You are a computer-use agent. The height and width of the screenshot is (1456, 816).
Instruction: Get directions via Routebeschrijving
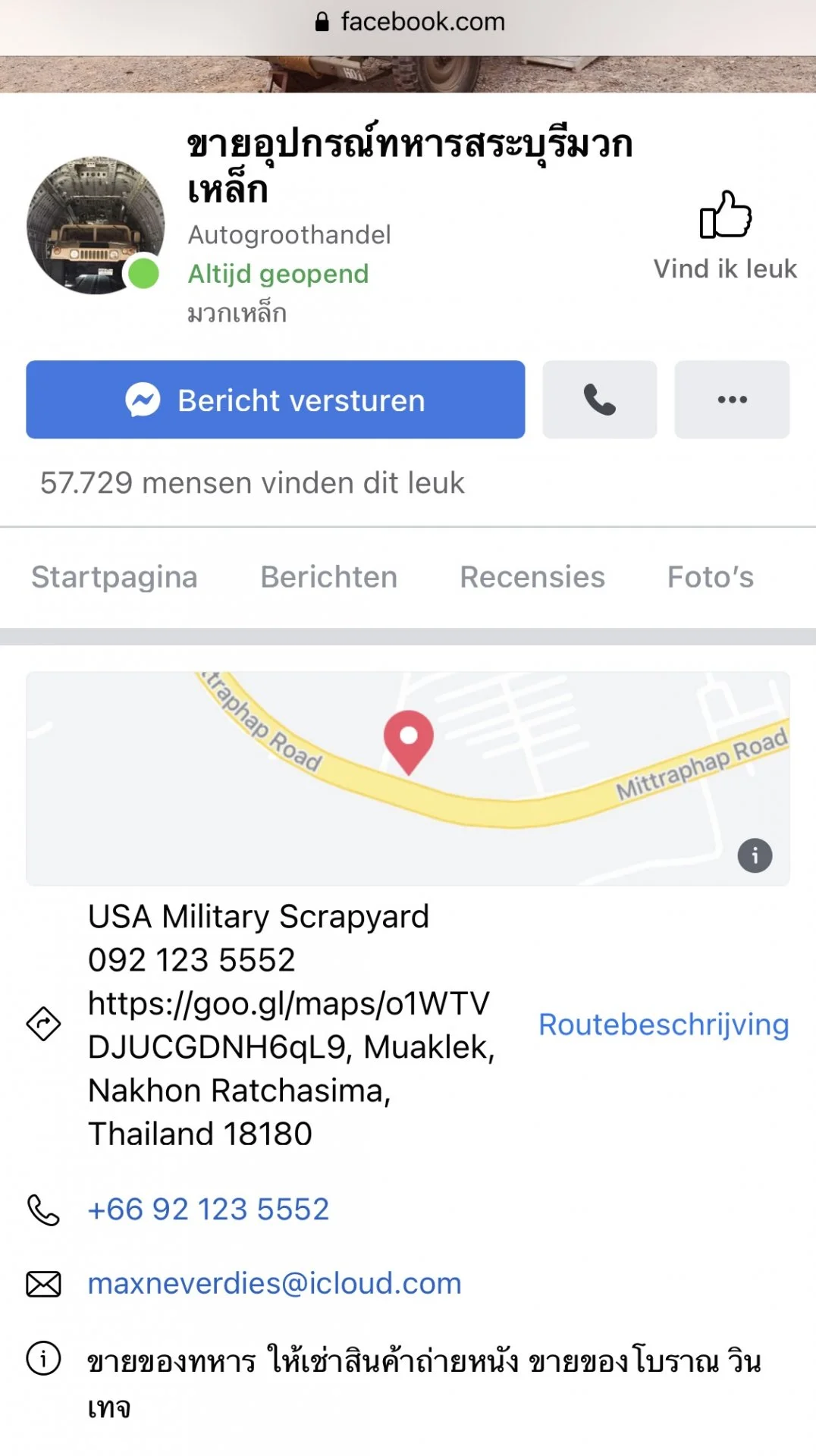664,1025
